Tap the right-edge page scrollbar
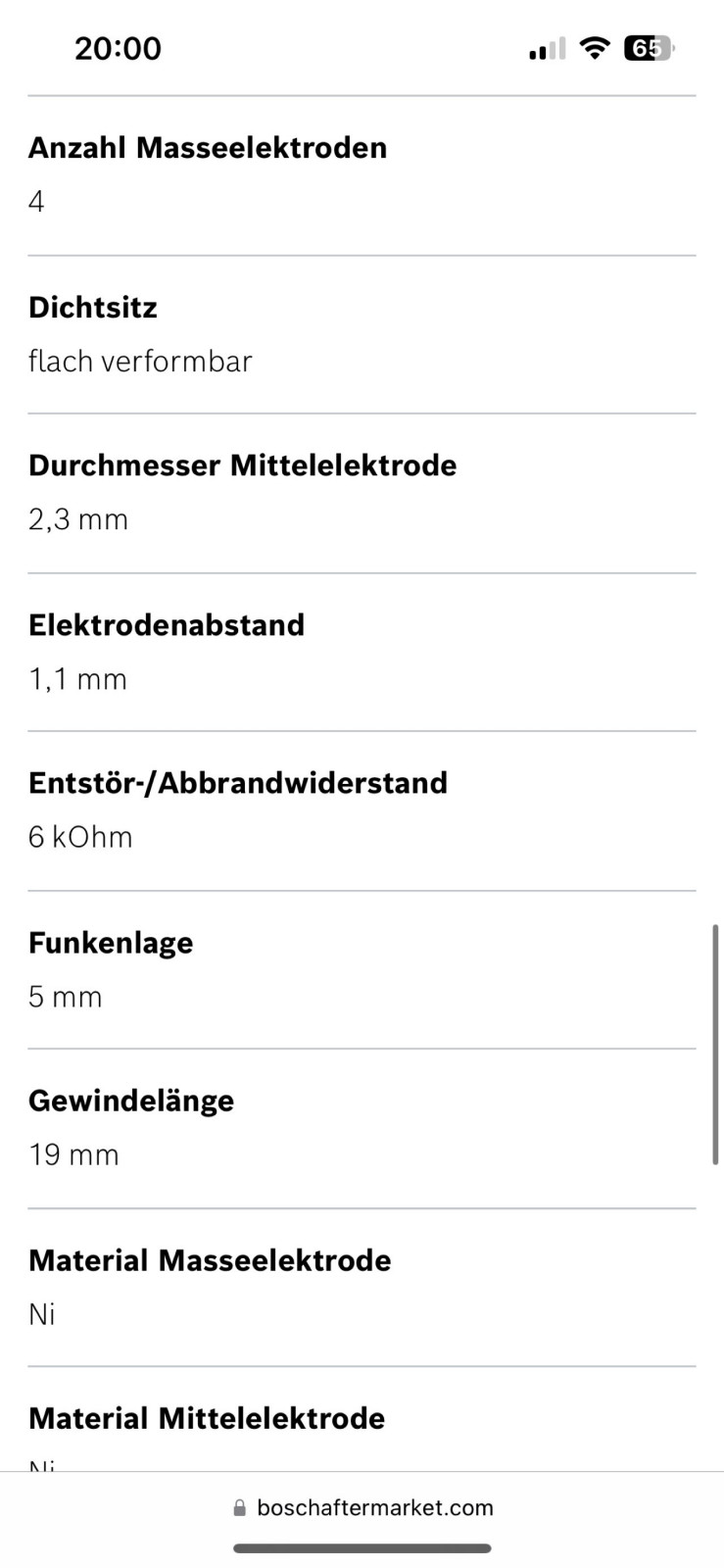The height and width of the screenshot is (1568, 724). click(x=714, y=1029)
